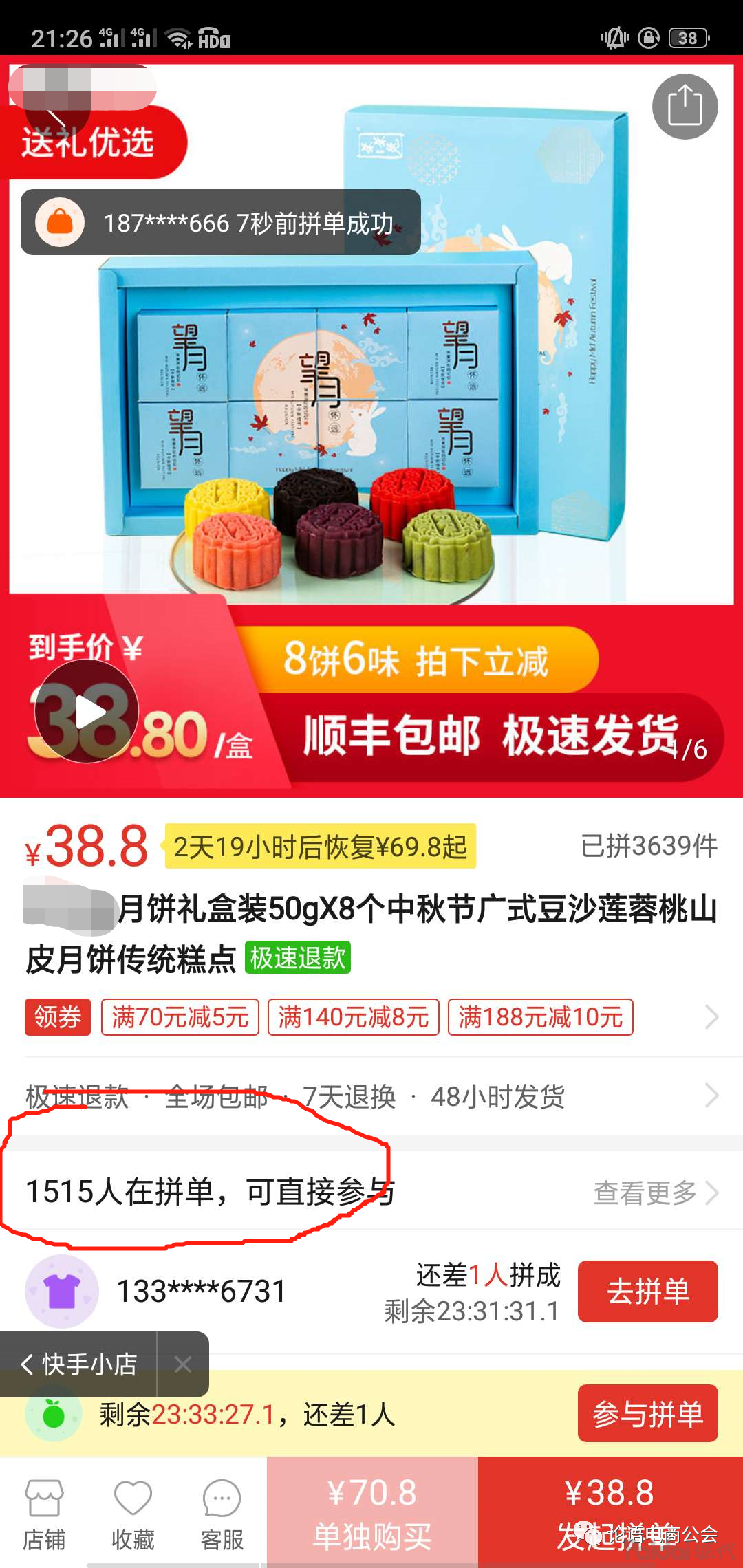The image size is (743, 1568).
Task: Tap 去拼单 for user 133****6731
Action: [x=647, y=1291]
